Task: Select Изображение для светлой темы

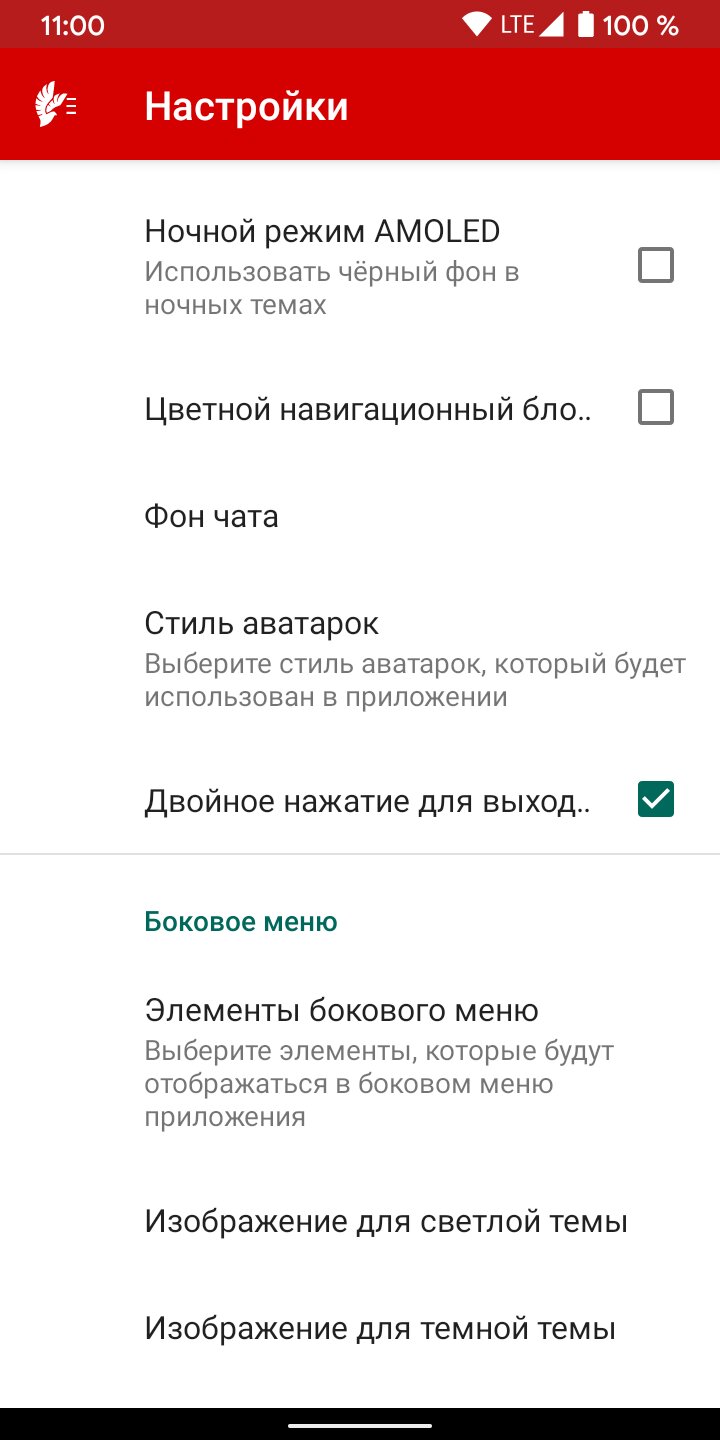Action: point(360,1221)
